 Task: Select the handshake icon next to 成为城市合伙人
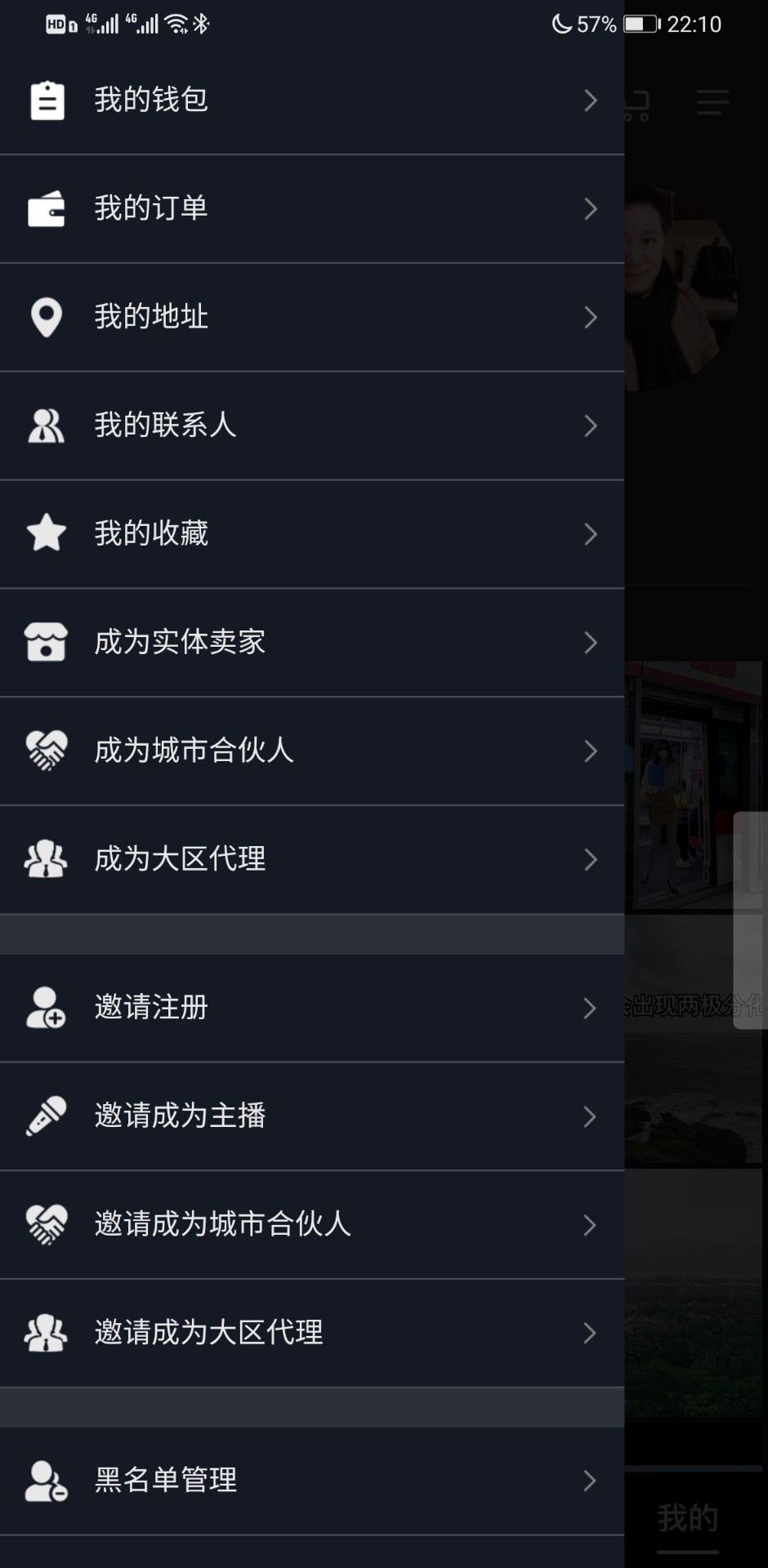click(x=47, y=751)
